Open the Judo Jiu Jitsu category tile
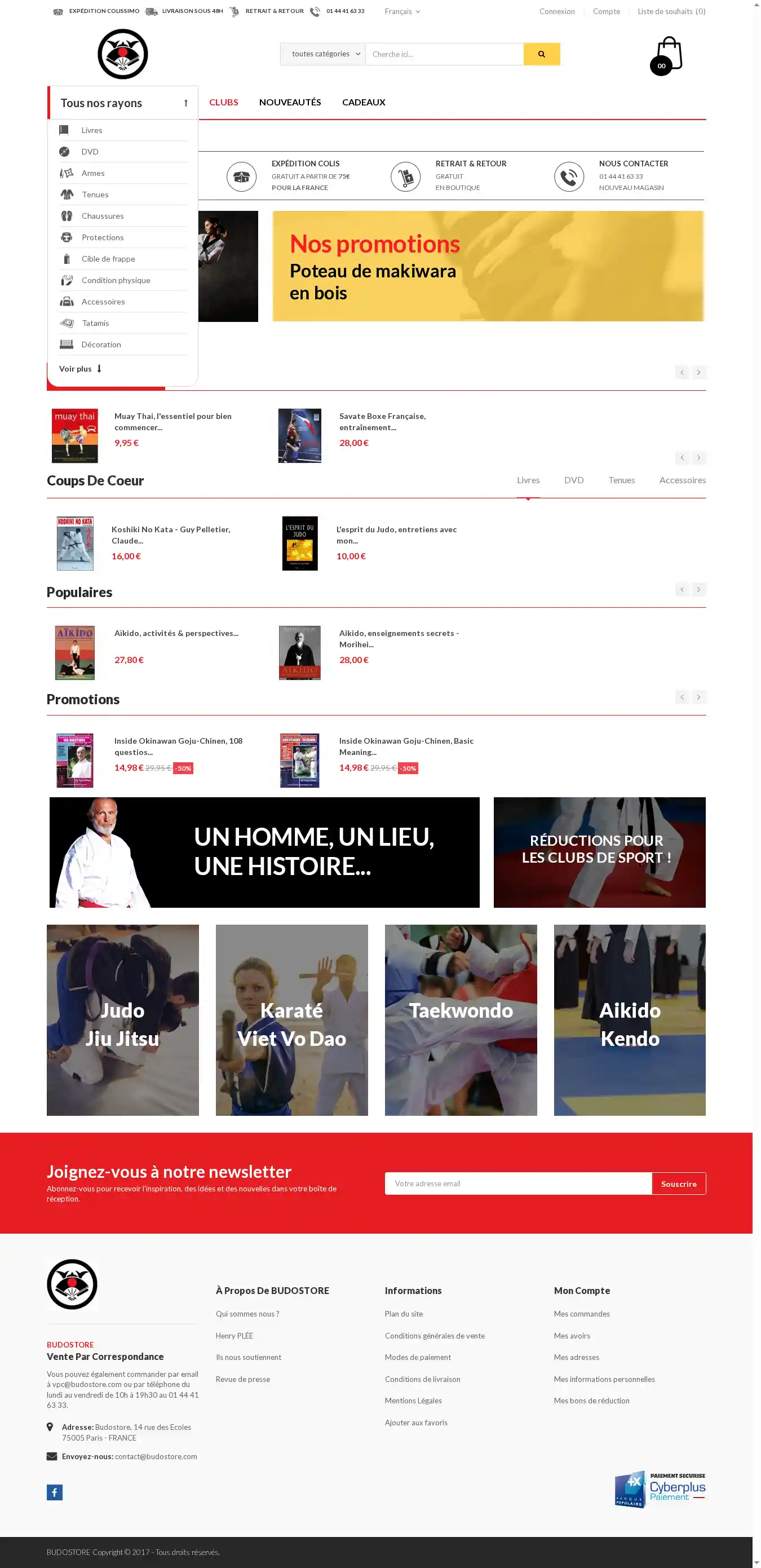This screenshot has height=1568, width=761. (x=122, y=1019)
